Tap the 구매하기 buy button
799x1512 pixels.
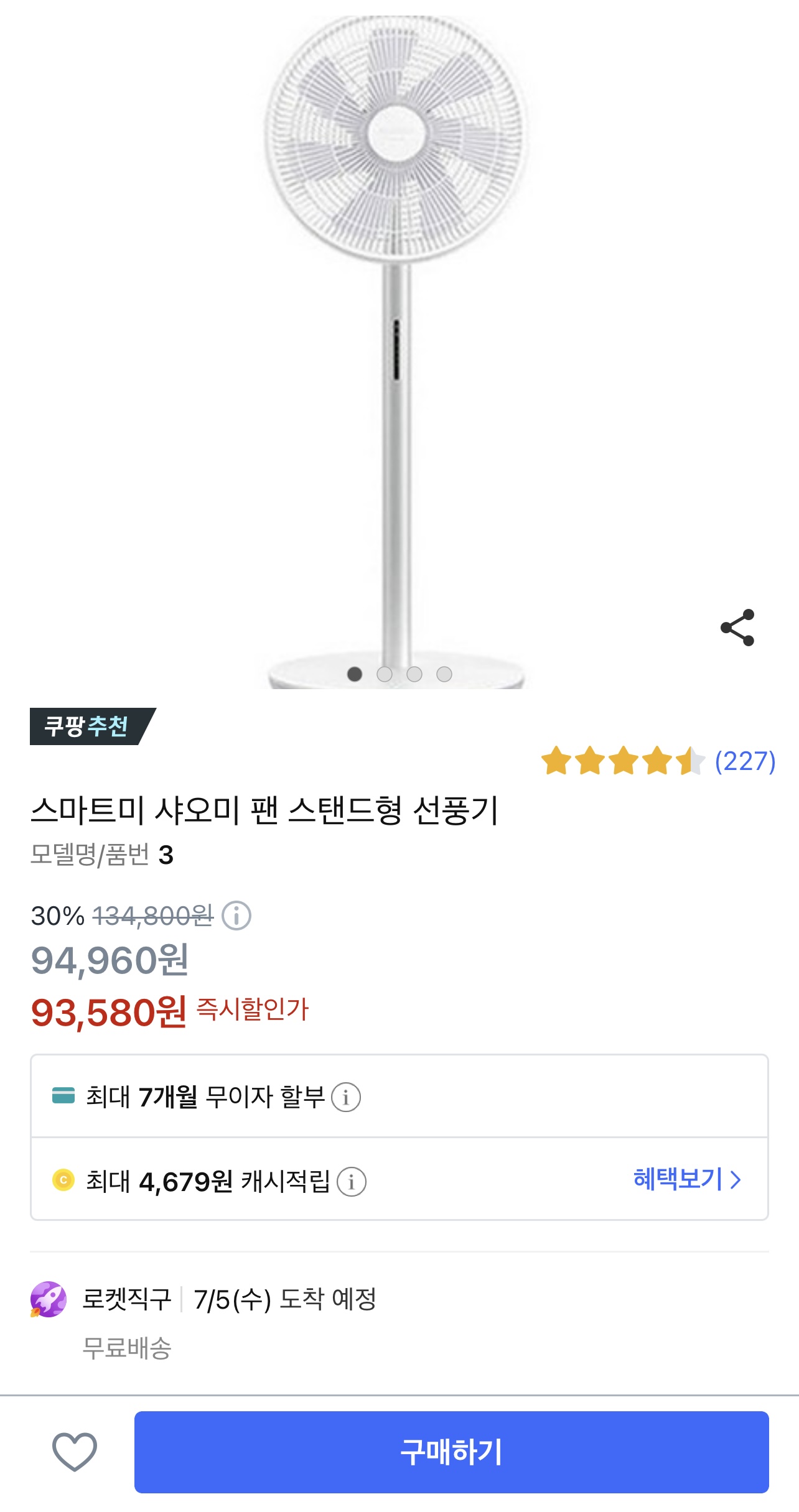(451, 1452)
